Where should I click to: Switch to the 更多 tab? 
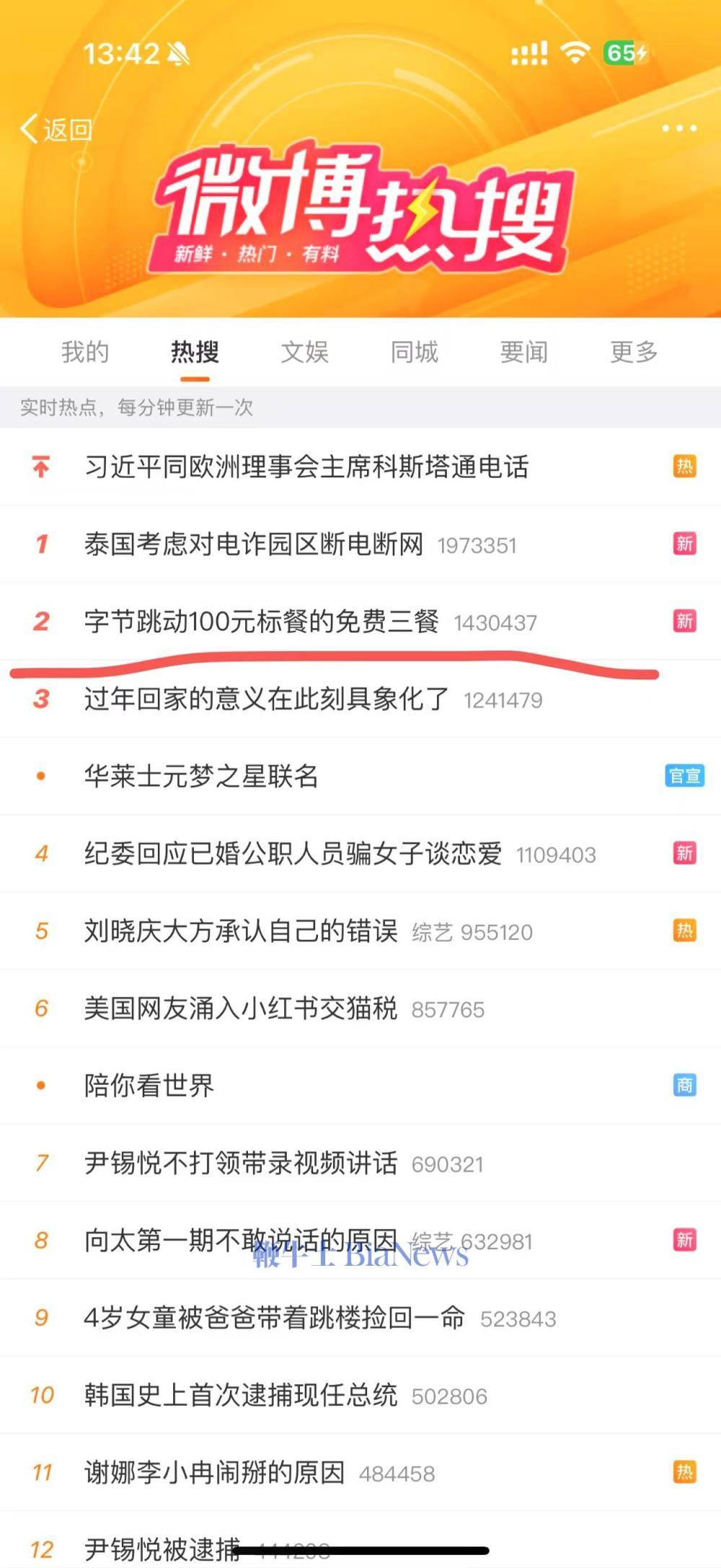pyautogui.click(x=633, y=352)
